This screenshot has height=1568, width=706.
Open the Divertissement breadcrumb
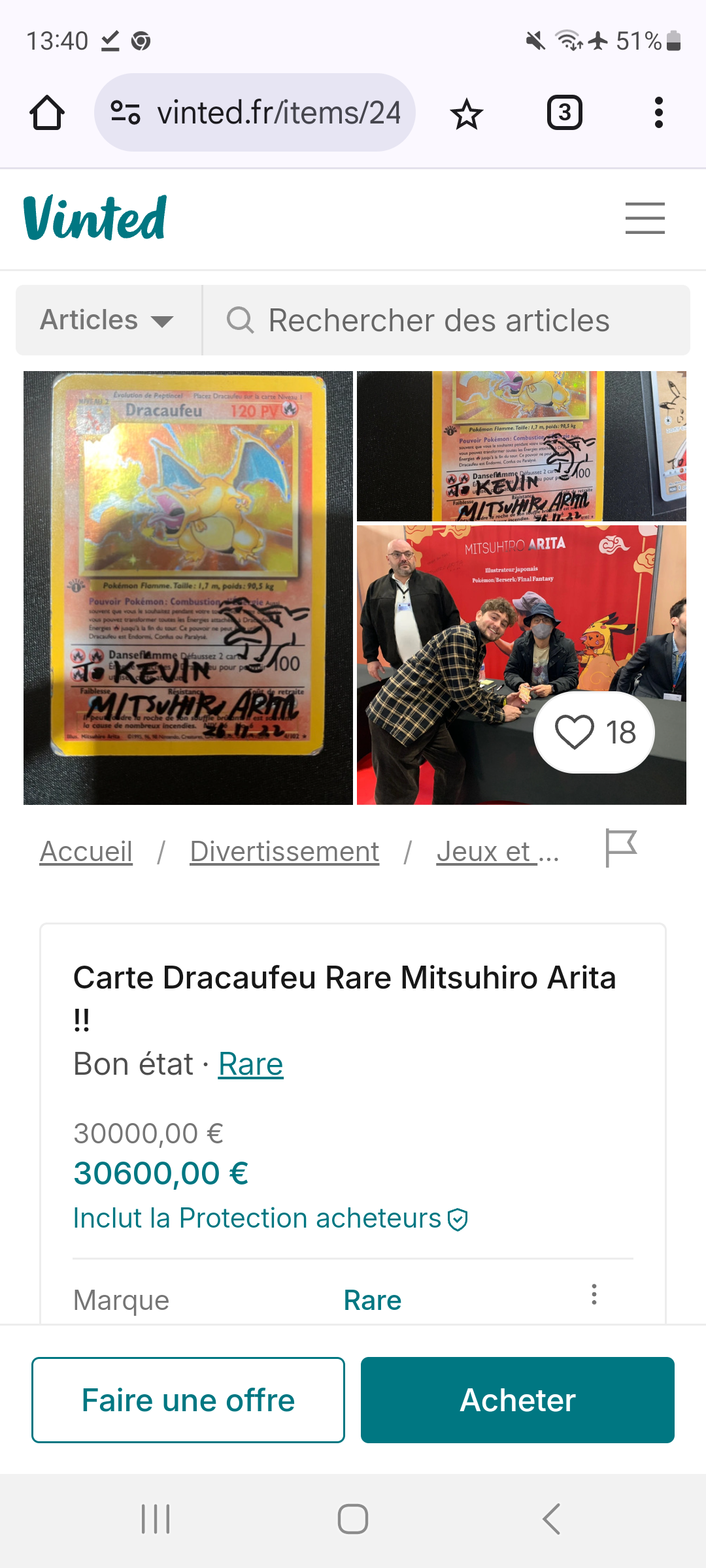[x=284, y=852]
